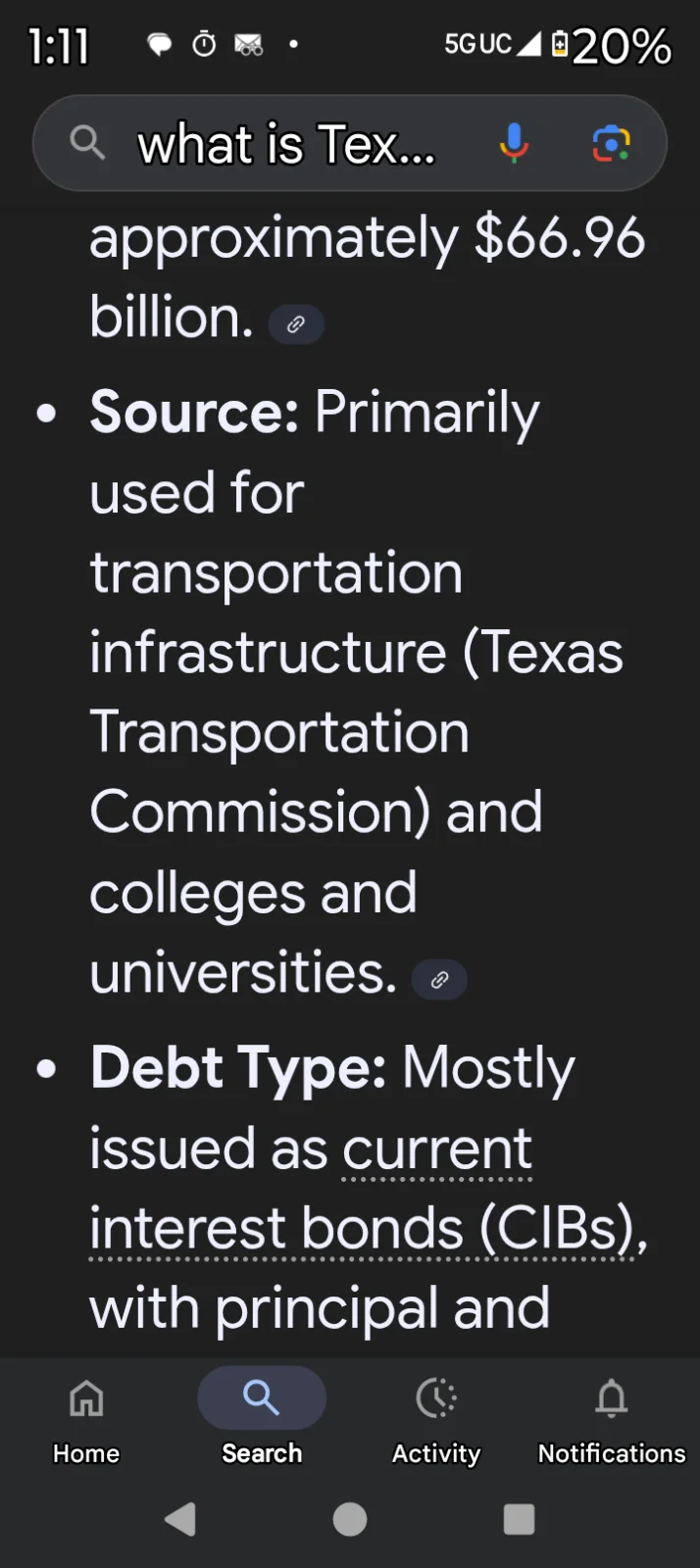Open Google Lens camera search
The height and width of the screenshot is (1568, 700).
pos(611,144)
